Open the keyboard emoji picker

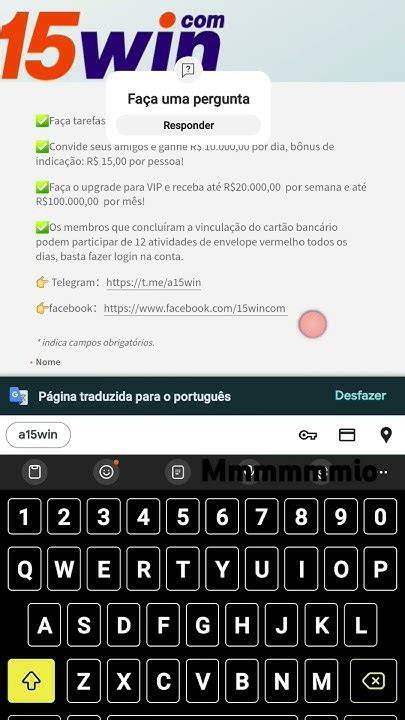coord(107,472)
